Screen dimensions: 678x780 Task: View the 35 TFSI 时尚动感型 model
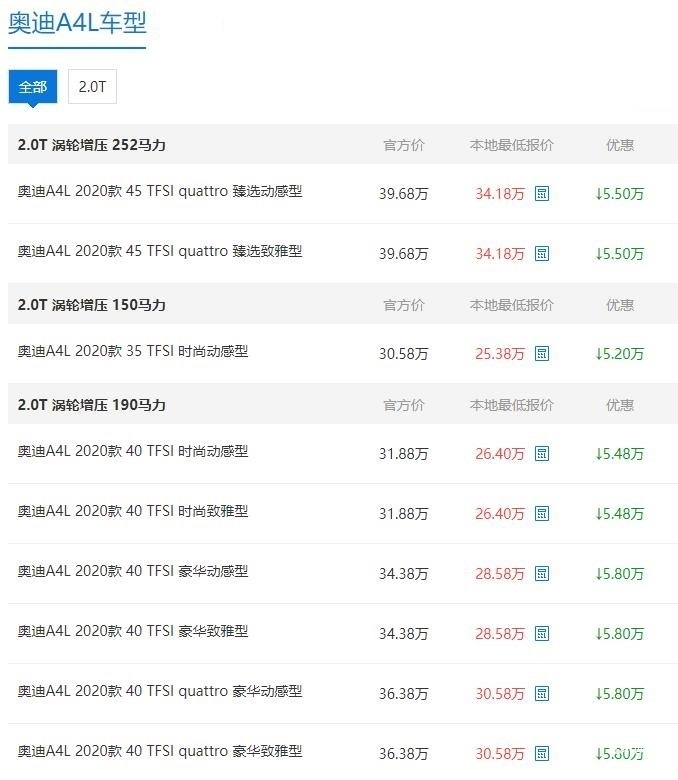click(x=133, y=351)
